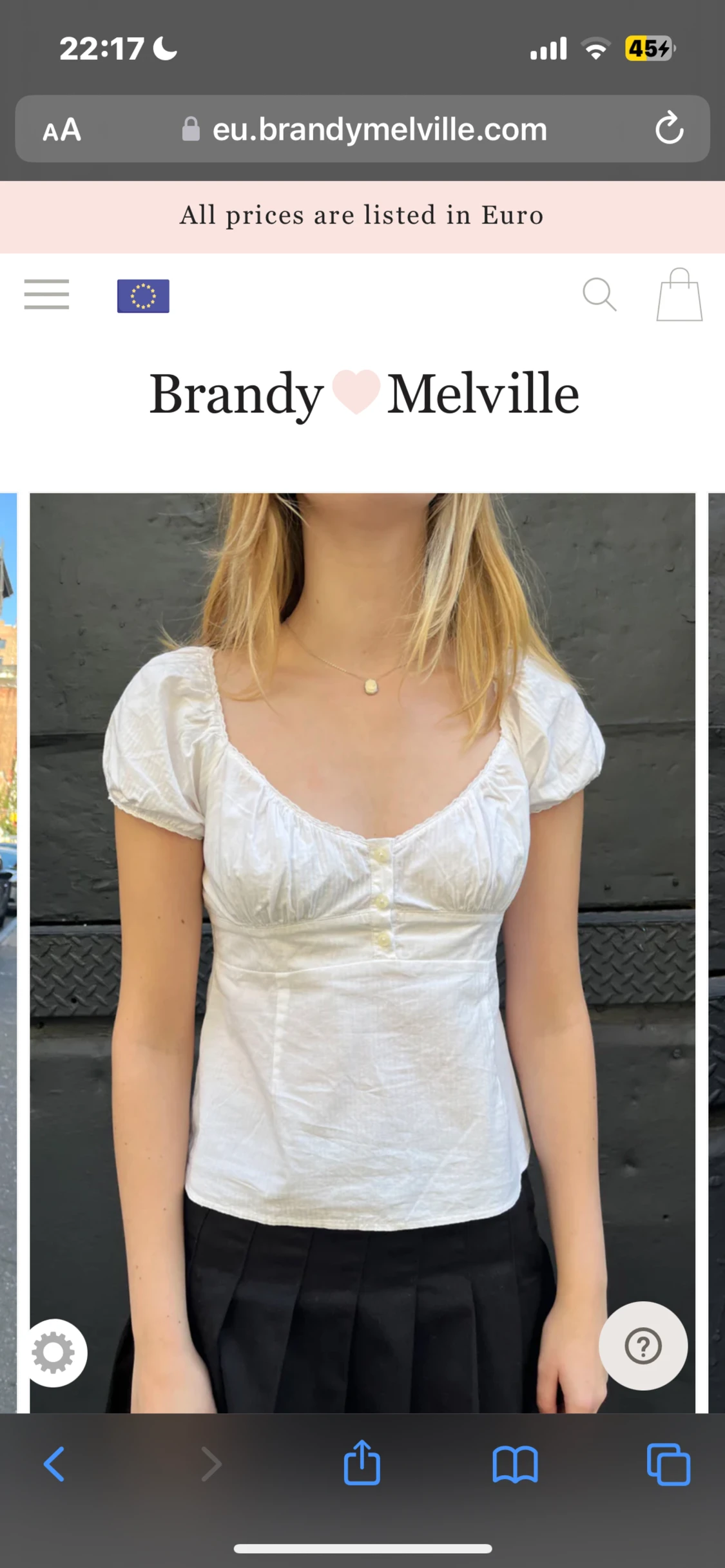Open the site search magnifier

599,295
